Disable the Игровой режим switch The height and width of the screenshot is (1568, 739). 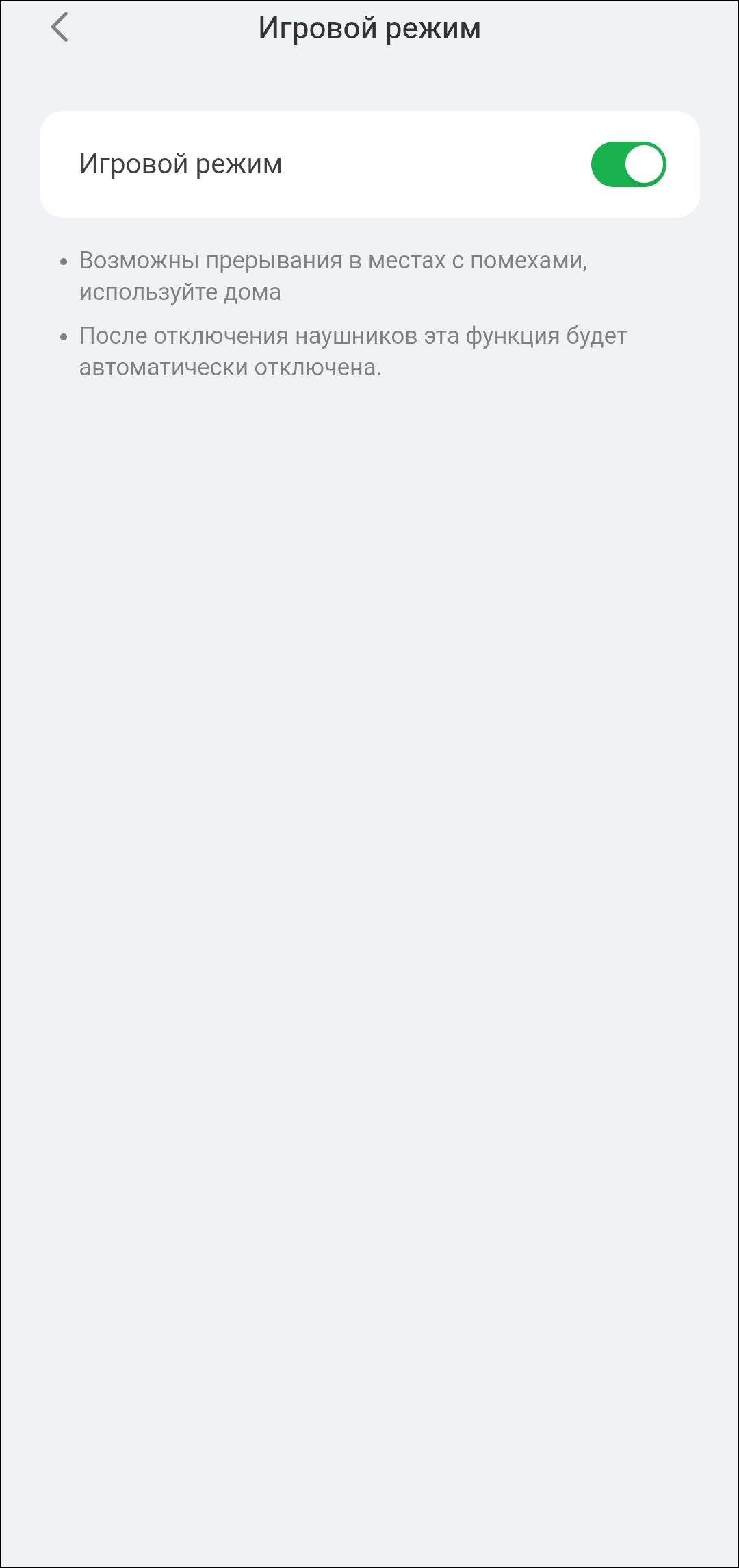627,164
